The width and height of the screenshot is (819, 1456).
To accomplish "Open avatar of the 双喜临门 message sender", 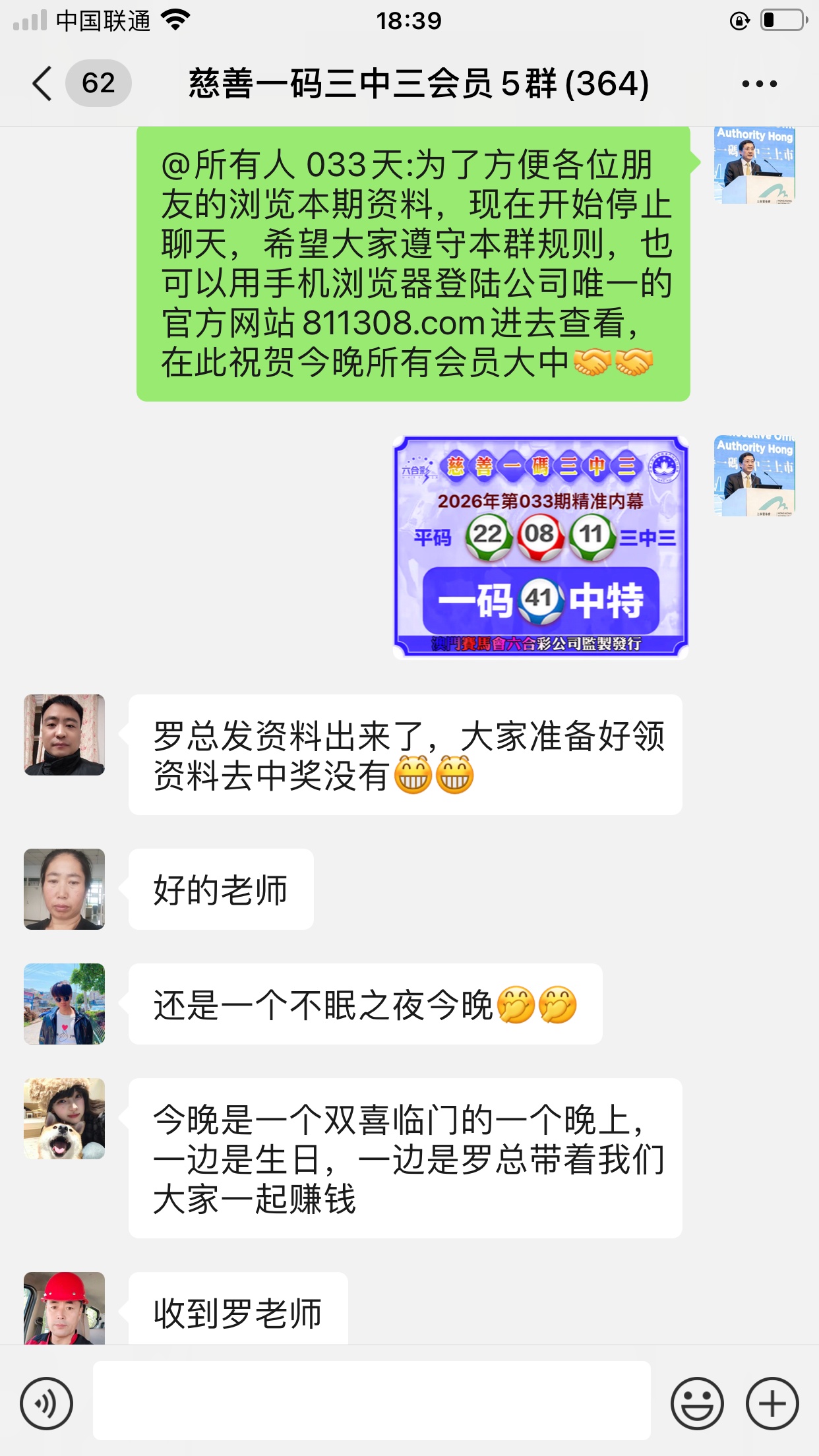I will 65,1118.
